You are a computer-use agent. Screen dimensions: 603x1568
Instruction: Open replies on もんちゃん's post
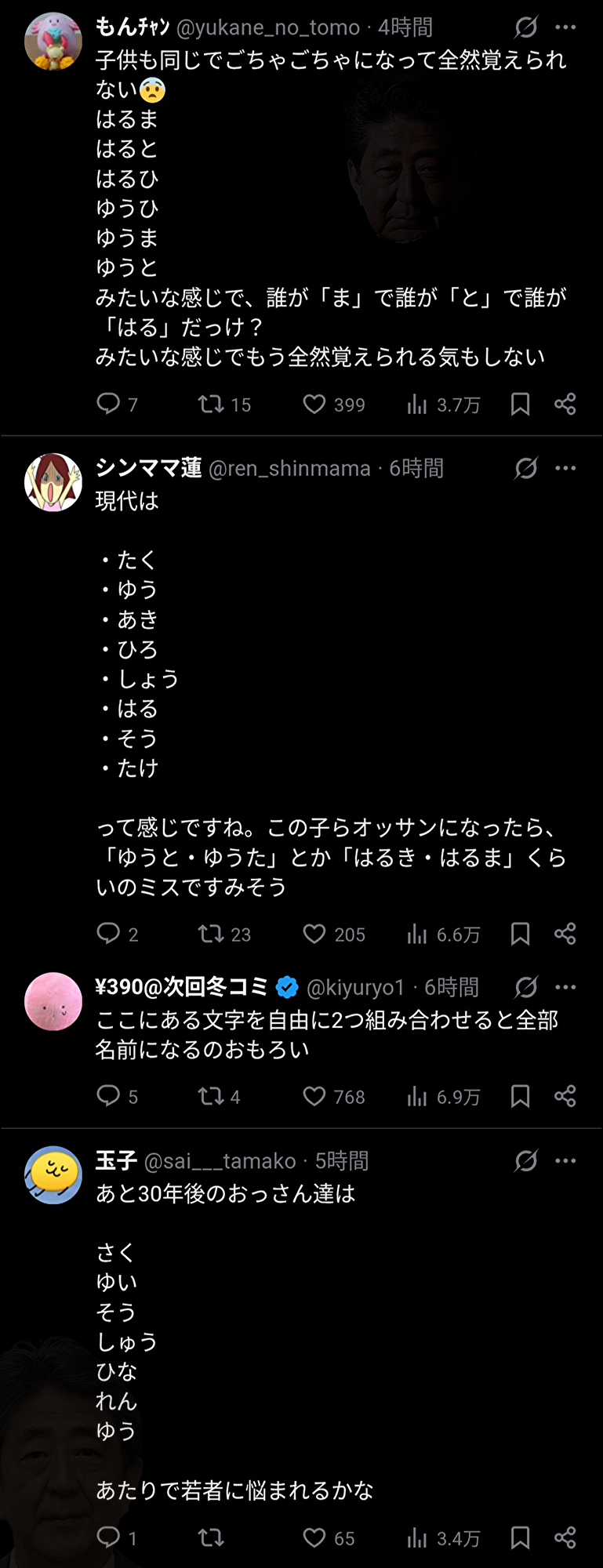tap(108, 405)
